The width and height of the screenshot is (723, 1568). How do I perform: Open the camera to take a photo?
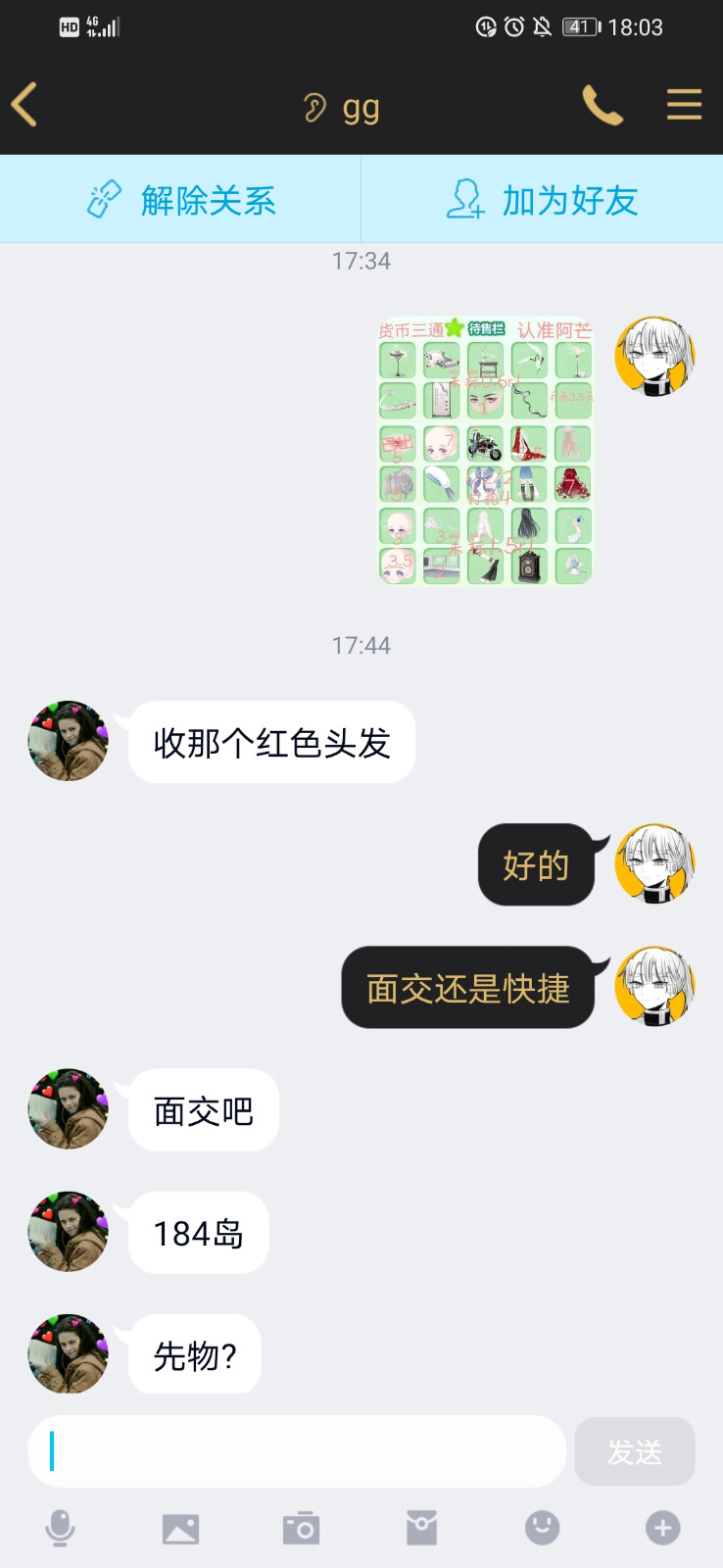pyautogui.click(x=301, y=1528)
